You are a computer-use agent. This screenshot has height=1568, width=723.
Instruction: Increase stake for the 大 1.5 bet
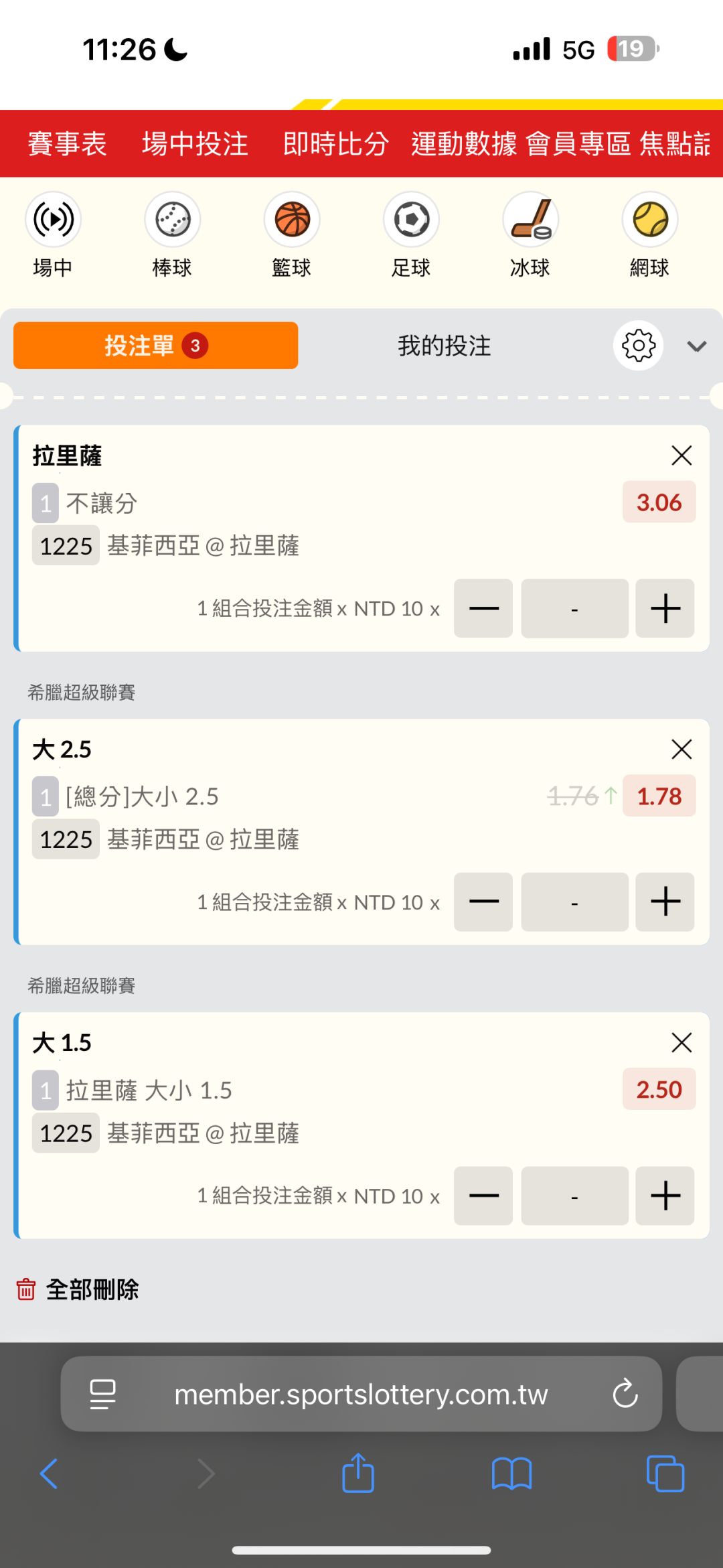[665, 1196]
